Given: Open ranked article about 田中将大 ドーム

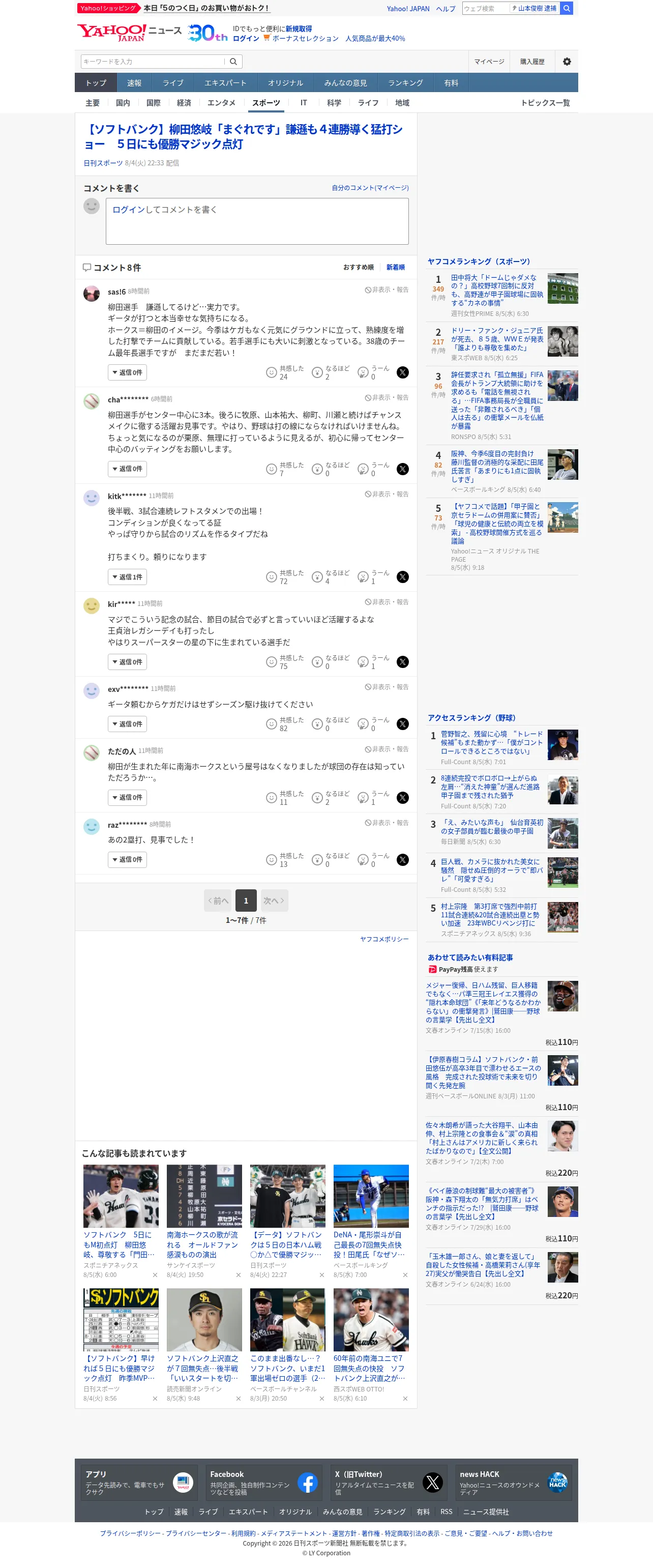Looking at the screenshot, I should click(496, 290).
